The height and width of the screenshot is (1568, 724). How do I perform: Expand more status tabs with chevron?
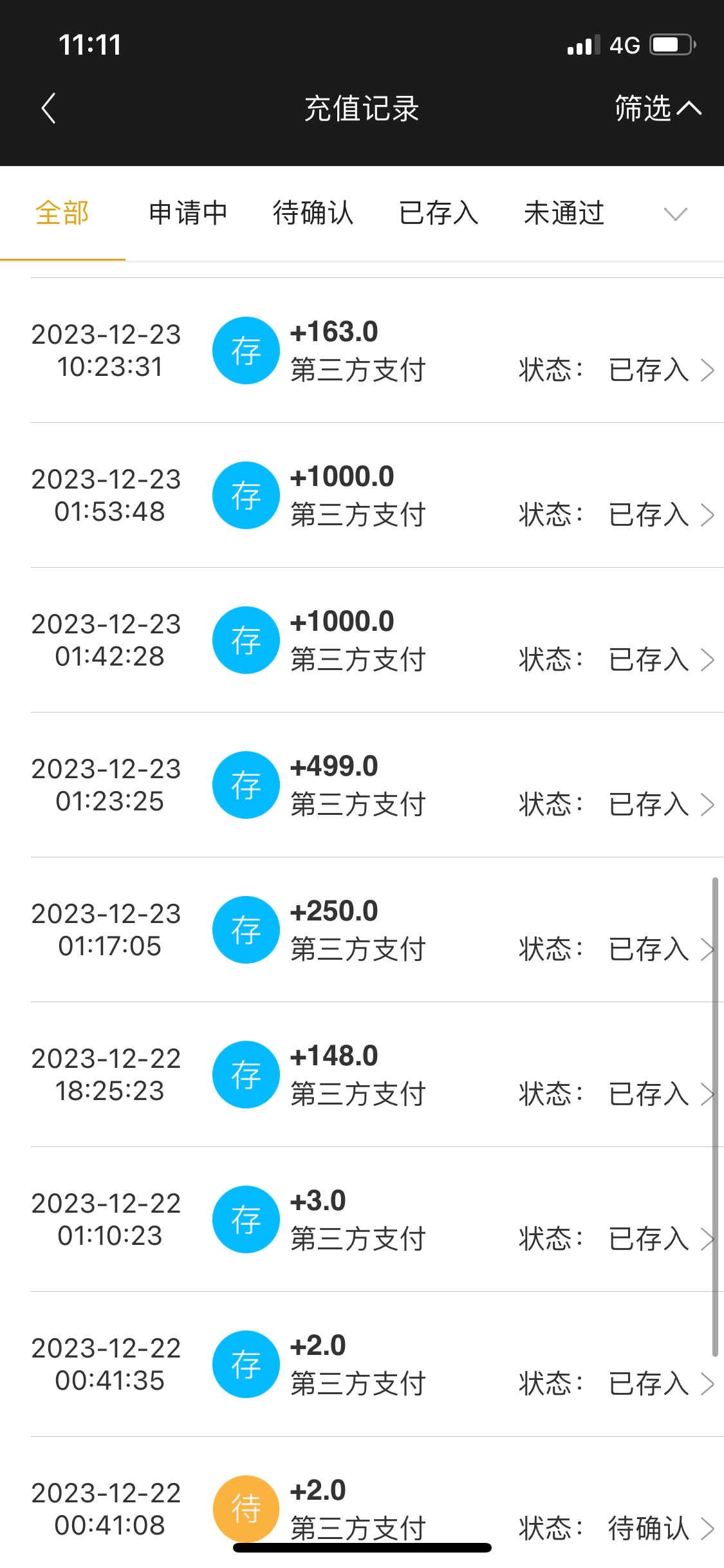[675, 214]
